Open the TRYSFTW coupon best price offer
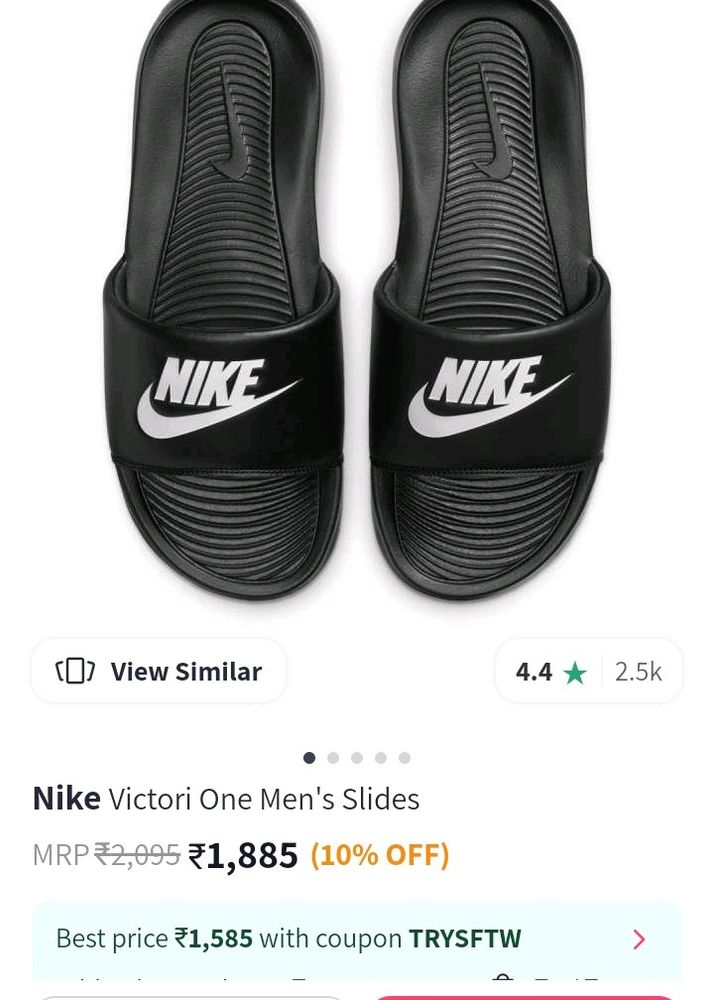Image resolution: width=714 pixels, height=1000 pixels. tap(356, 939)
